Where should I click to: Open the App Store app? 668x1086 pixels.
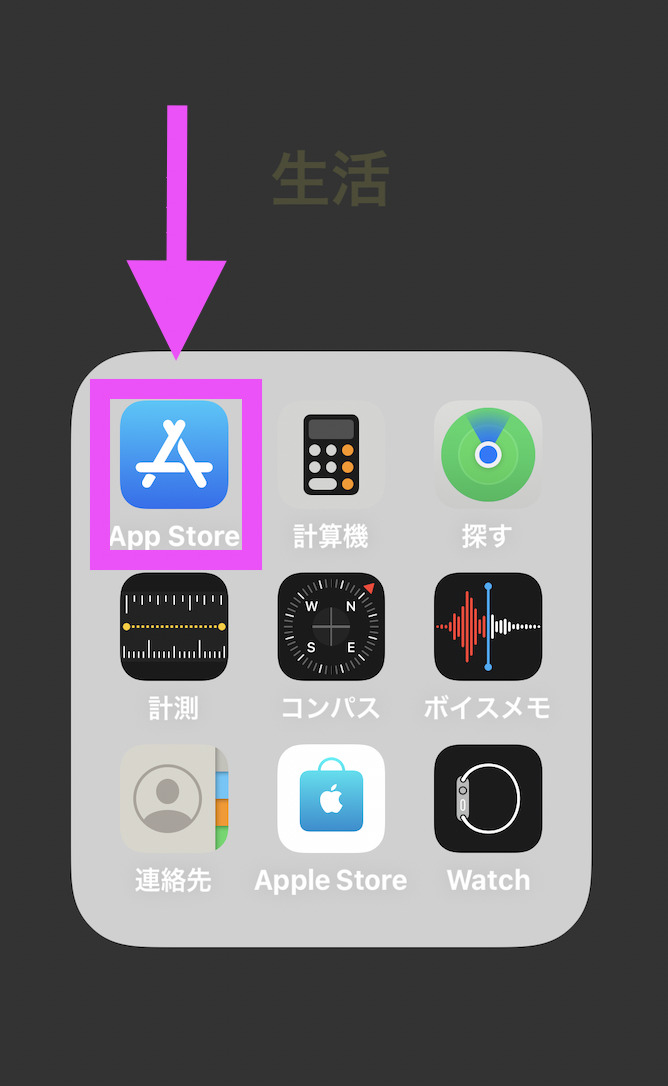[x=174, y=455]
